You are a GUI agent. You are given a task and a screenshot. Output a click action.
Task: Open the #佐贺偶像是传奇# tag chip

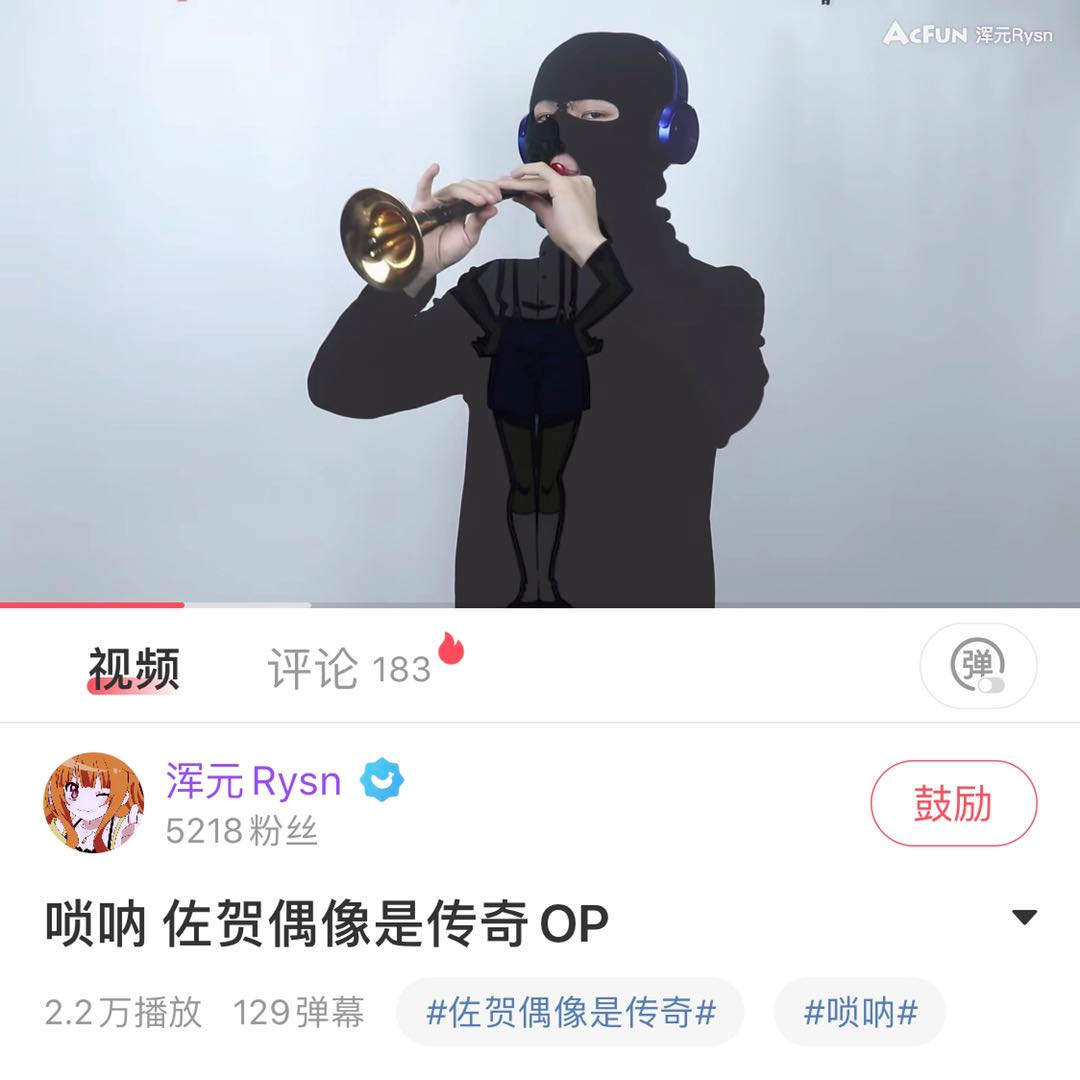tap(570, 1012)
